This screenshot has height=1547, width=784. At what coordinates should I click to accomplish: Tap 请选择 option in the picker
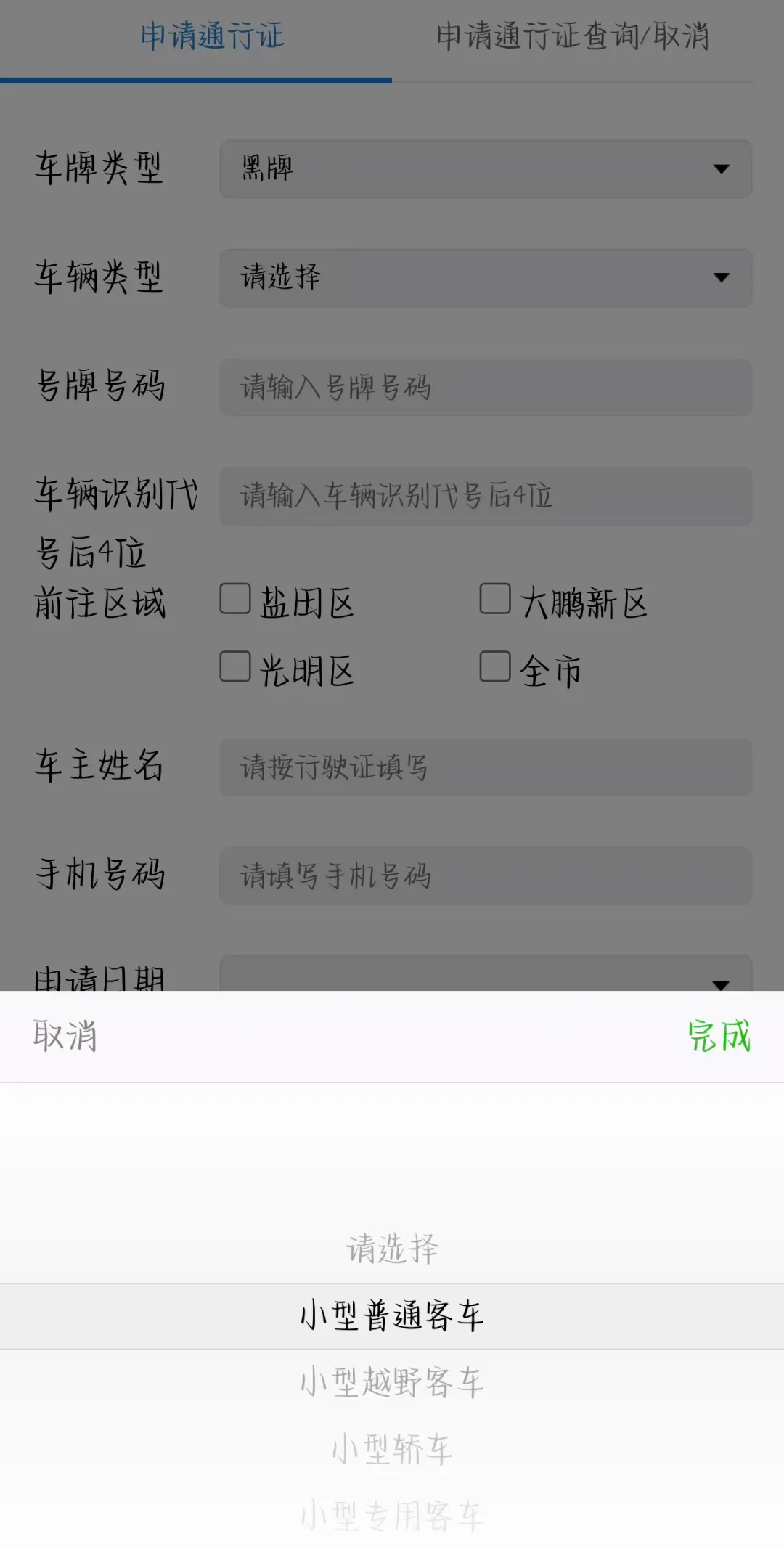[392, 1249]
